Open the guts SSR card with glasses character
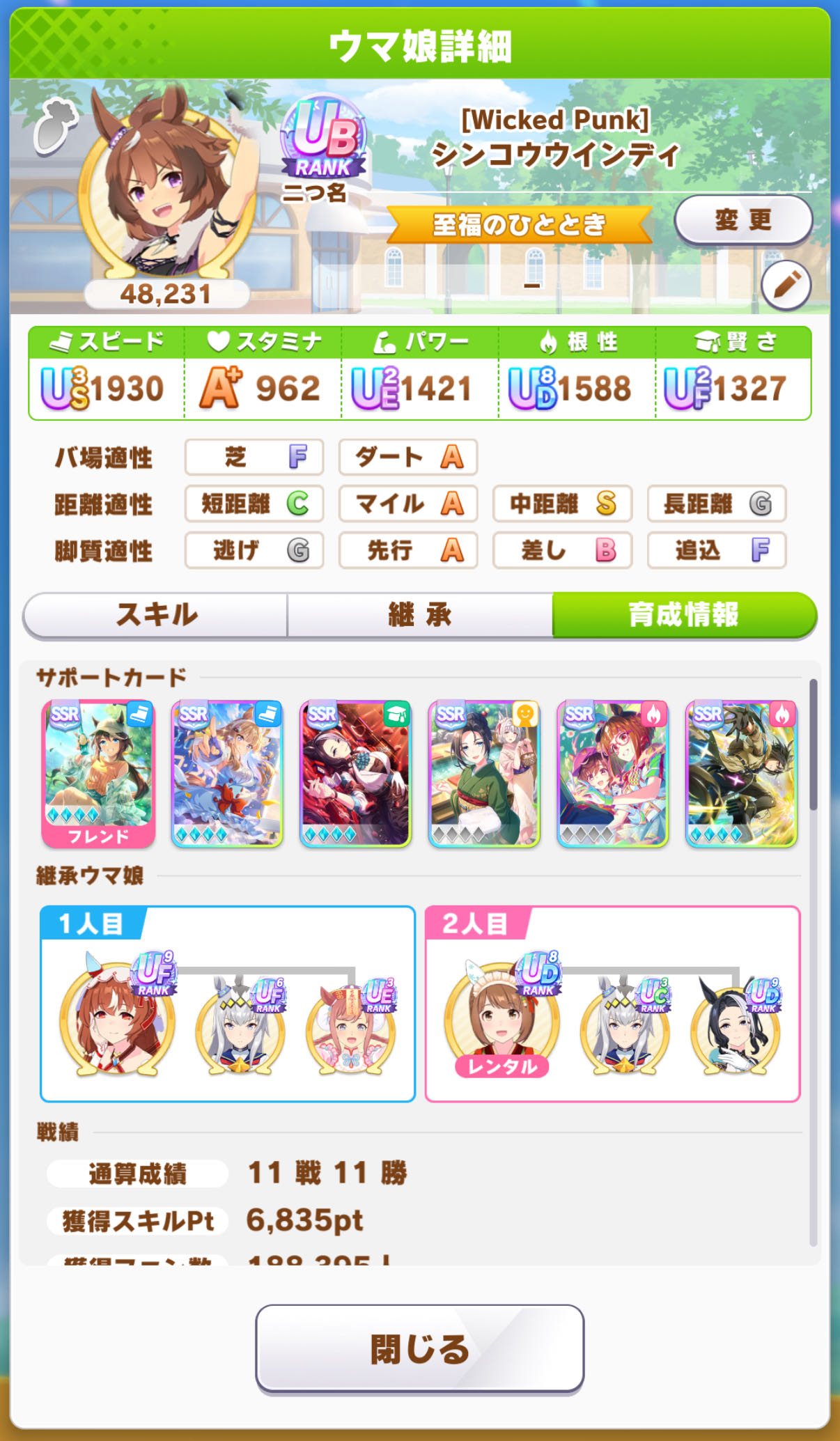The width and height of the screenshot is (840, 1441). click(x=612, y=774)
